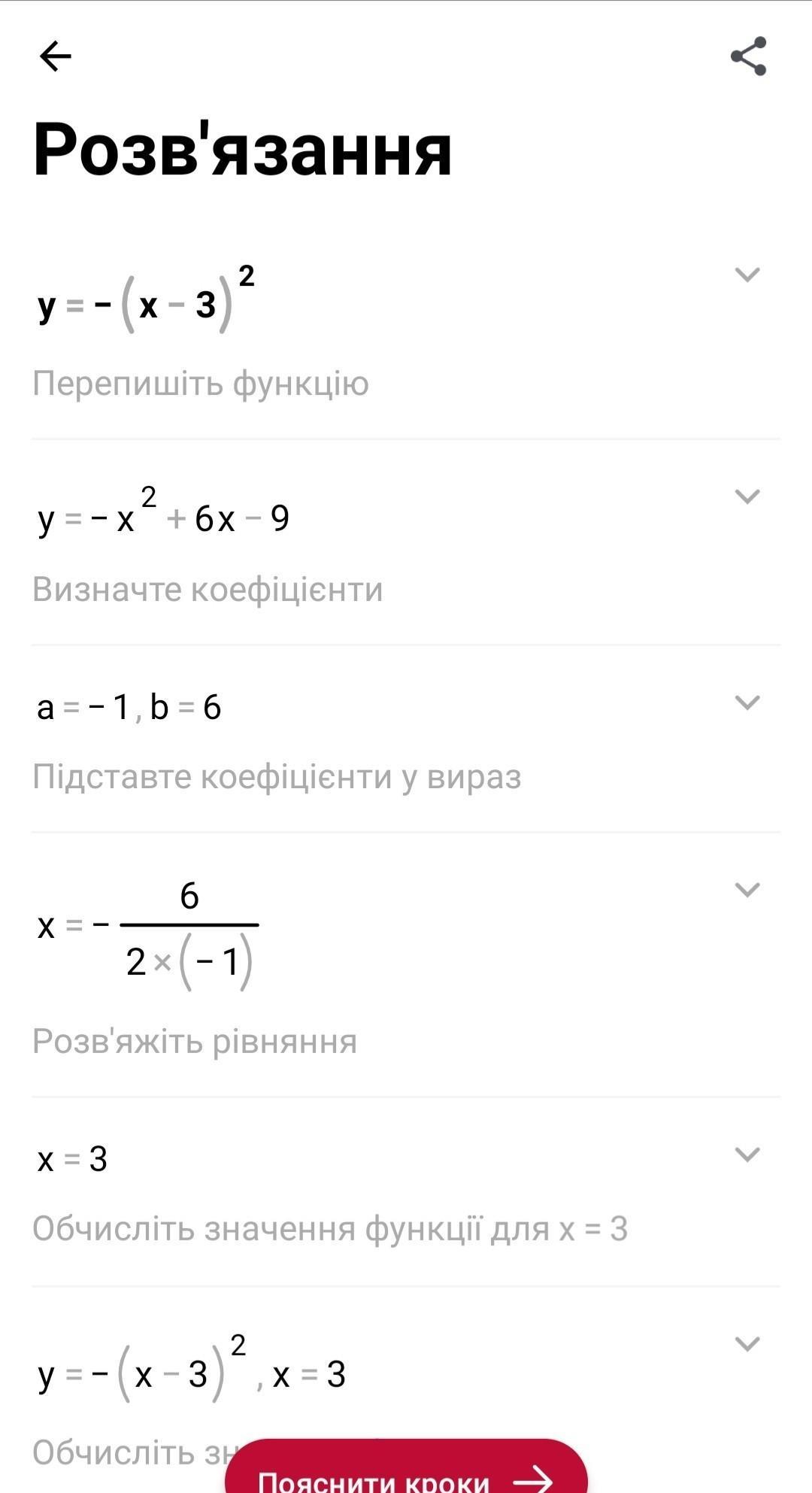812x1493 pixels.
Task: Expand the step y = −x² + 6x − 9
Action: point(747,496)
